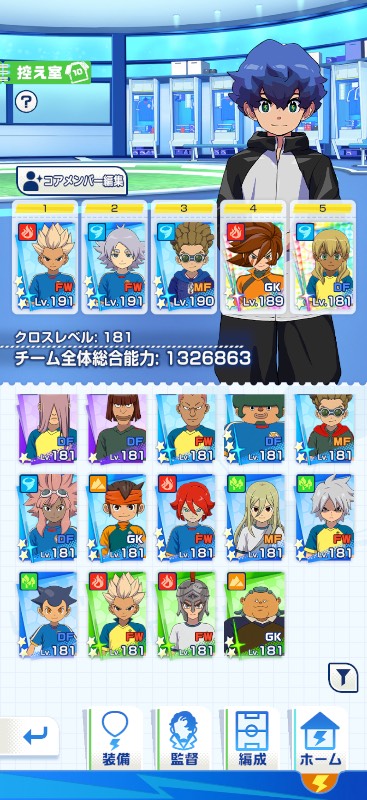Screen dimensions: 367x800
Task: Open core slot 3 MF Lv.190 card
Action: (x=184, y=257)
